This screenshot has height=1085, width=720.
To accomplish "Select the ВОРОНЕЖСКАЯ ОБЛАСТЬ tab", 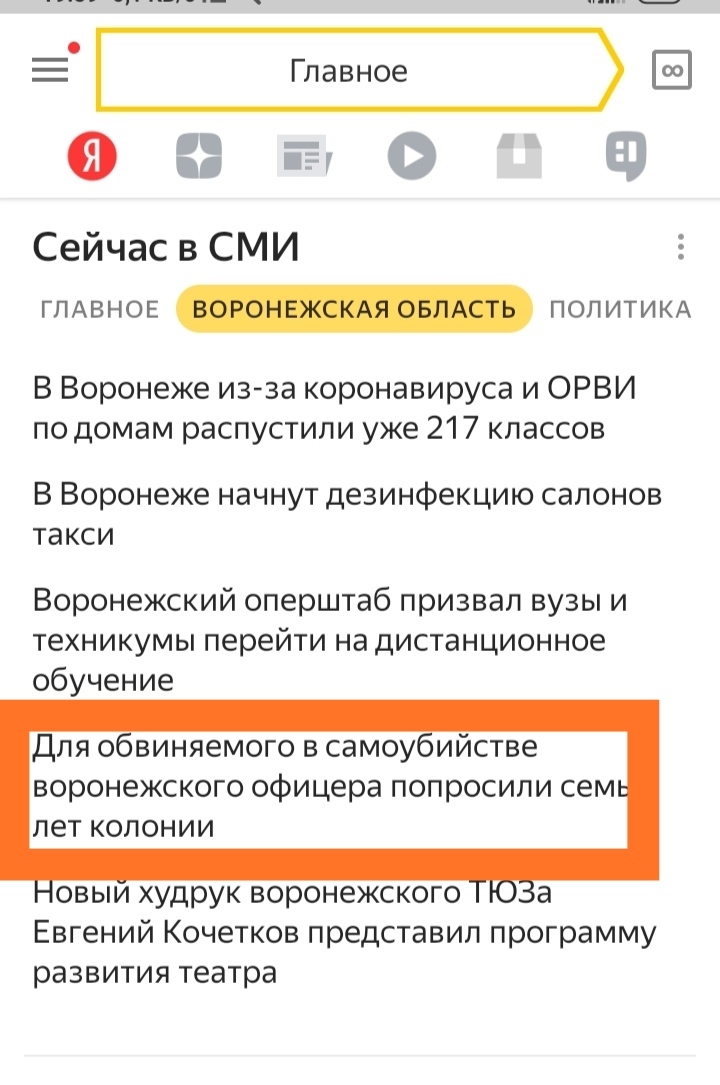I will click(x=354, y=309).
